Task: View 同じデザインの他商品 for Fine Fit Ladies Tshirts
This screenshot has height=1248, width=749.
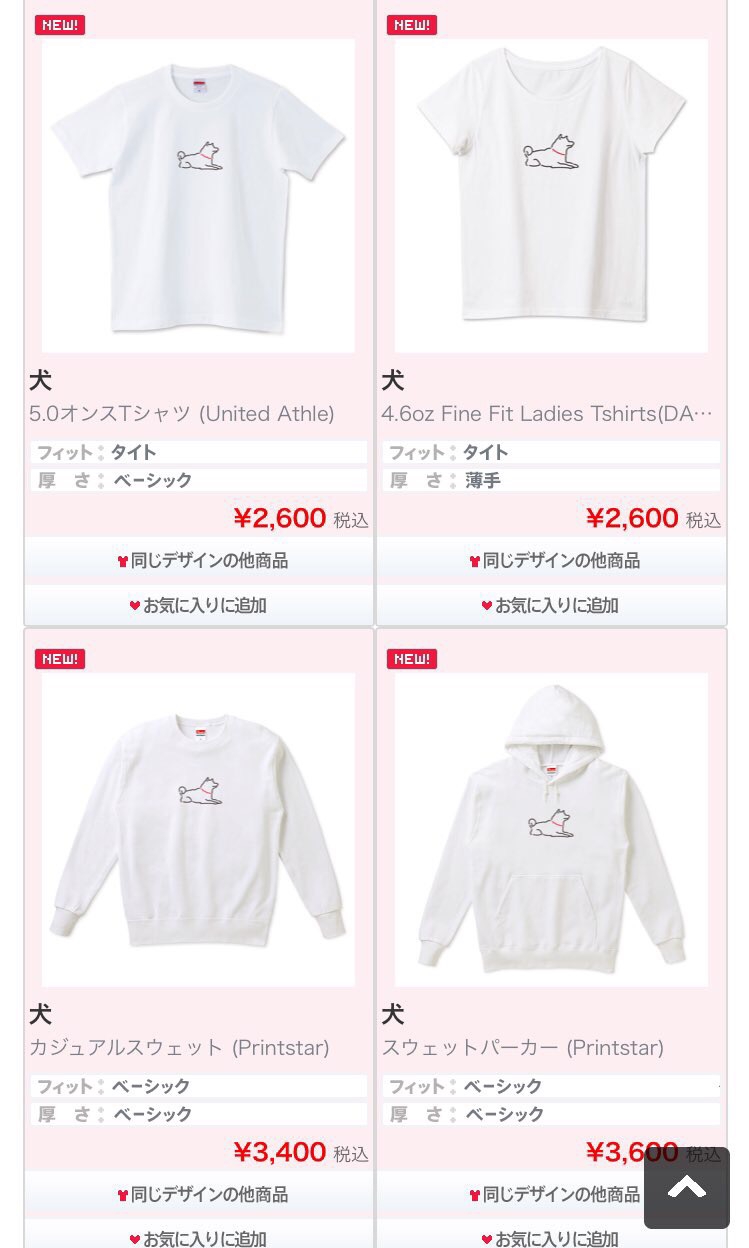Action: pyautogui.click(x=551, y=560)
